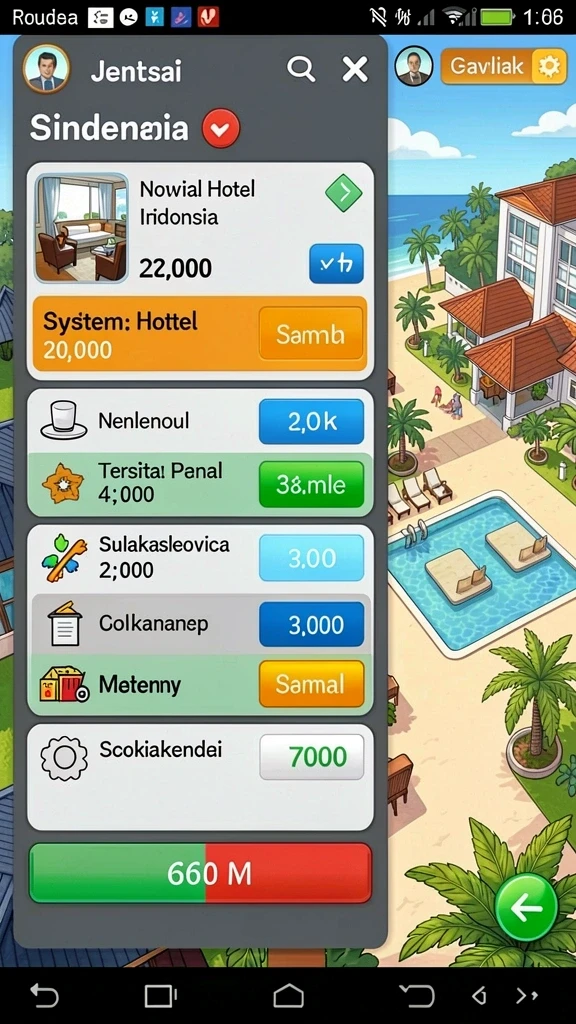The width and height of the screenshot is (576, 1024).
Task: Open the Jentsai profile avatar
Action: [x=46, y=69]
